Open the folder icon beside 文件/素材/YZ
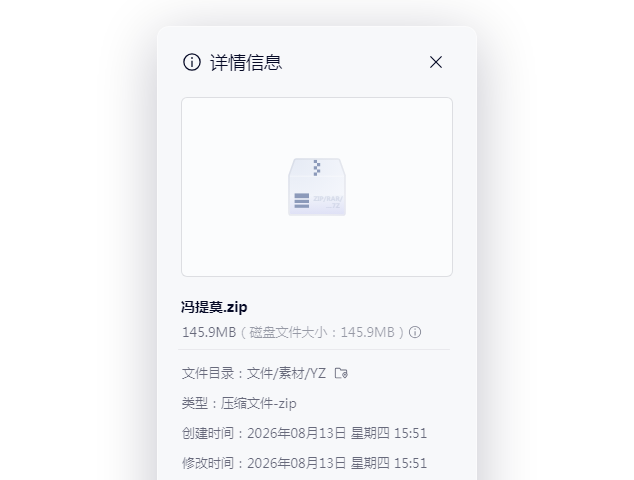 (341, 373)
